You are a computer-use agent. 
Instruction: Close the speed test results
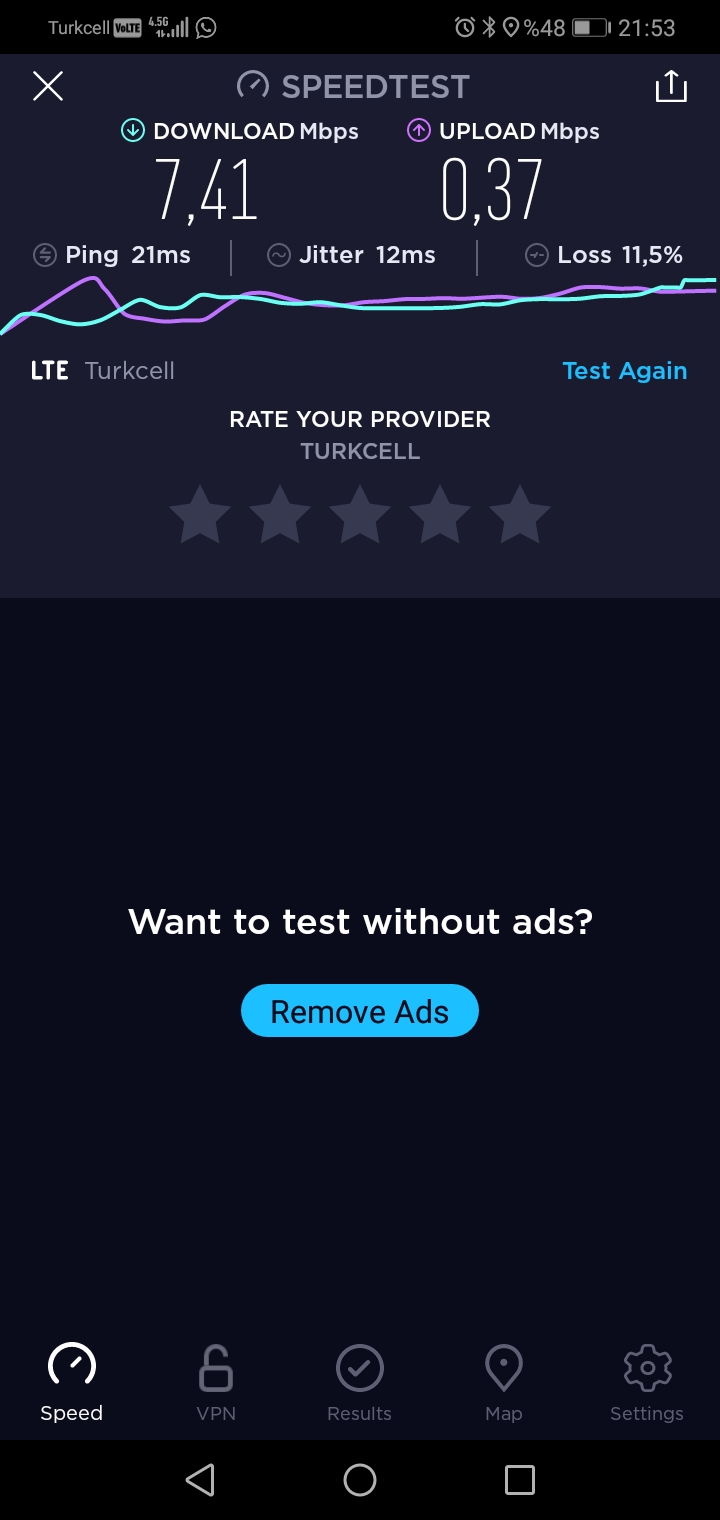point(48,86)
